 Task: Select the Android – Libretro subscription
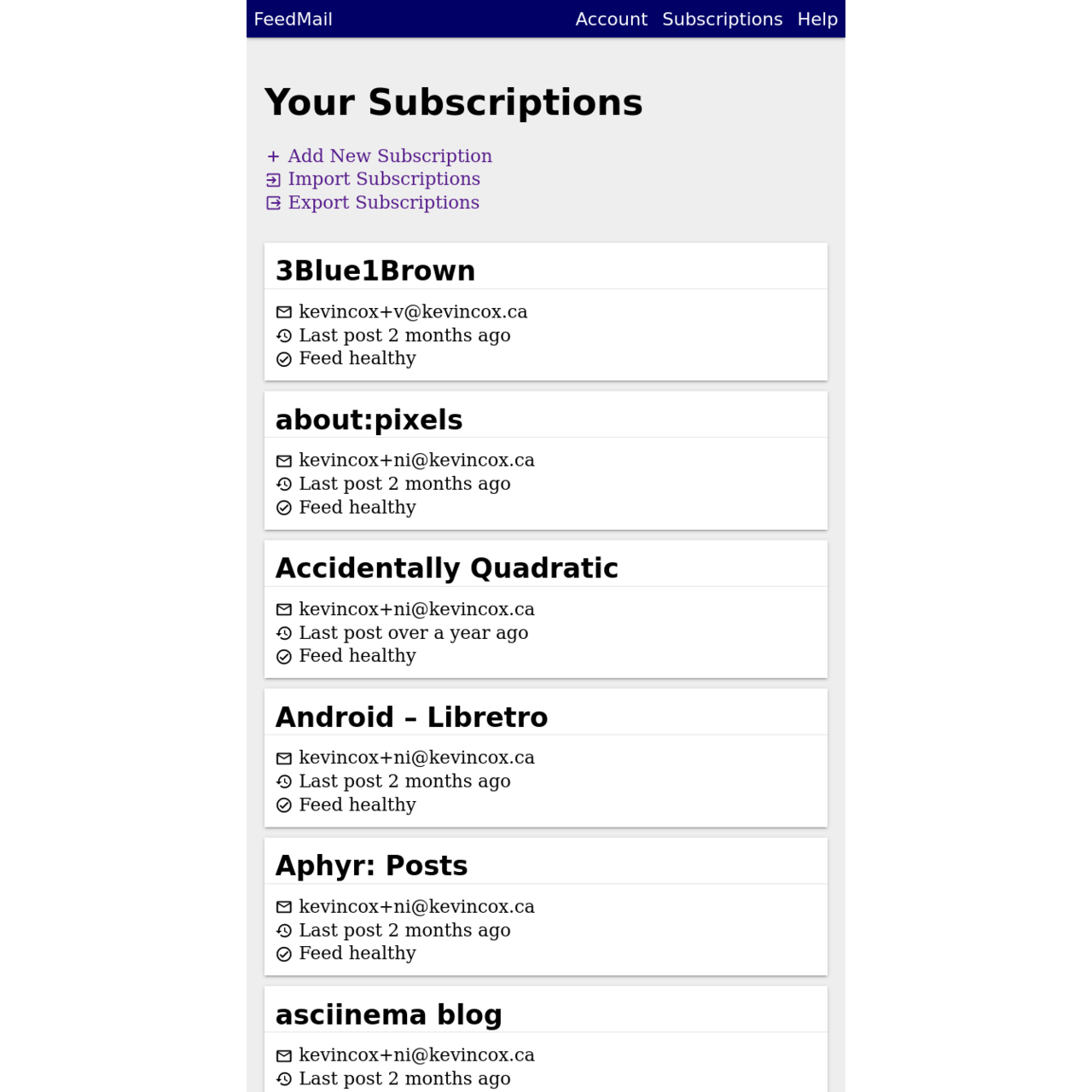pos(411,717)
